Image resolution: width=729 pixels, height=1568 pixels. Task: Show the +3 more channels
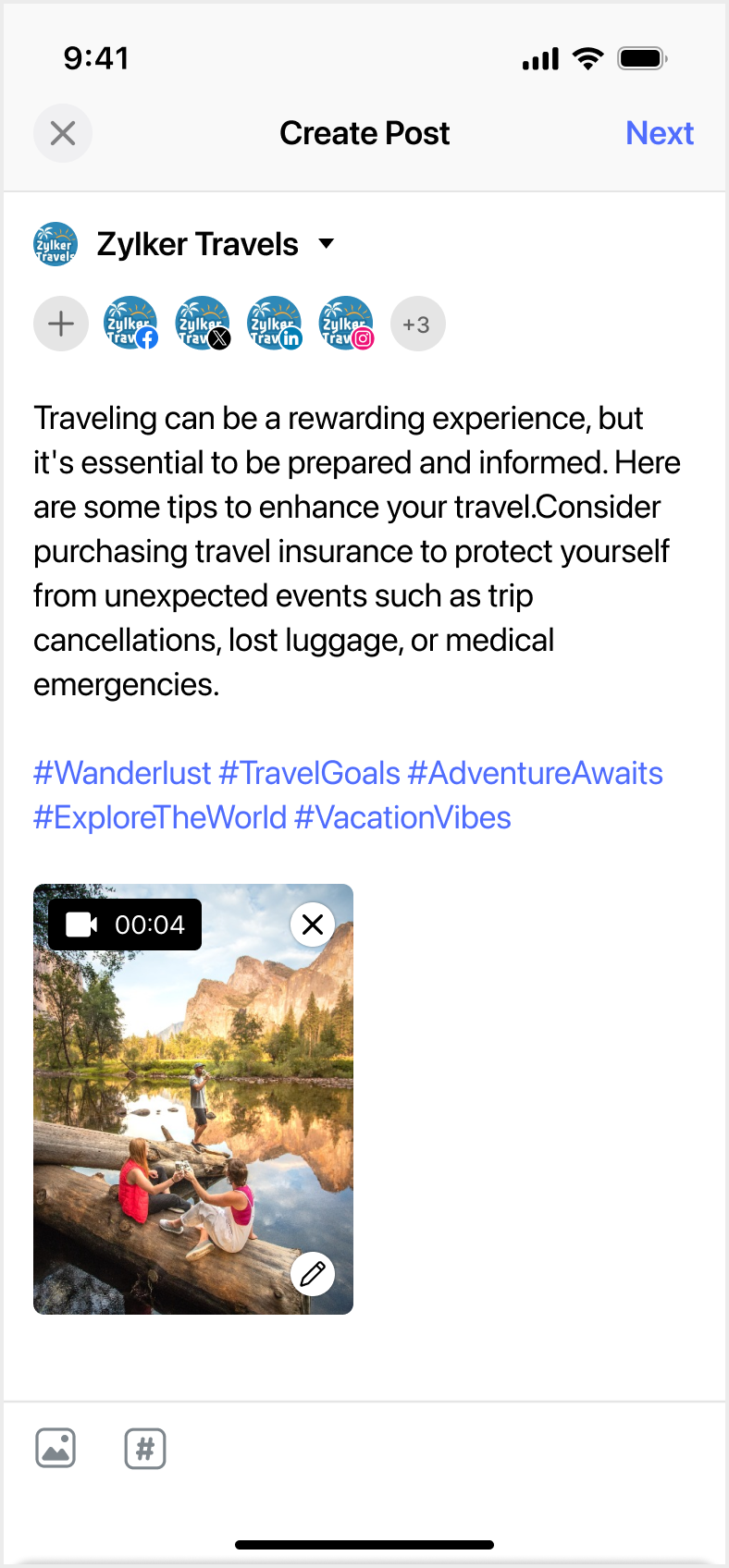(x=417, y=324)
